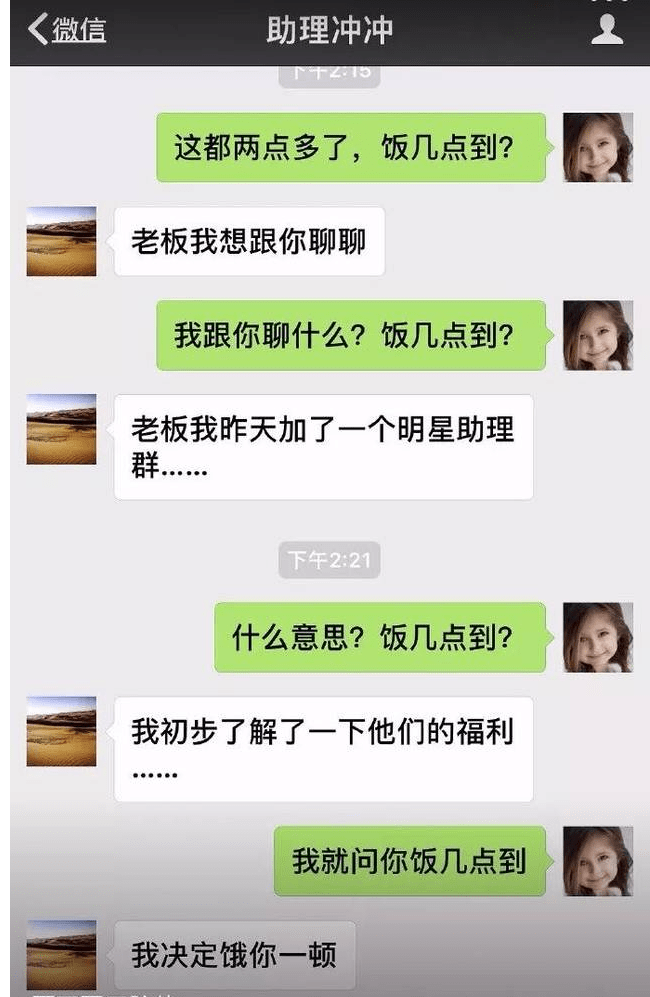Open the desert avatar next to '老板我想跟你聊聊'
Viewport: 650px width, 997px height.
pos(62,241)
